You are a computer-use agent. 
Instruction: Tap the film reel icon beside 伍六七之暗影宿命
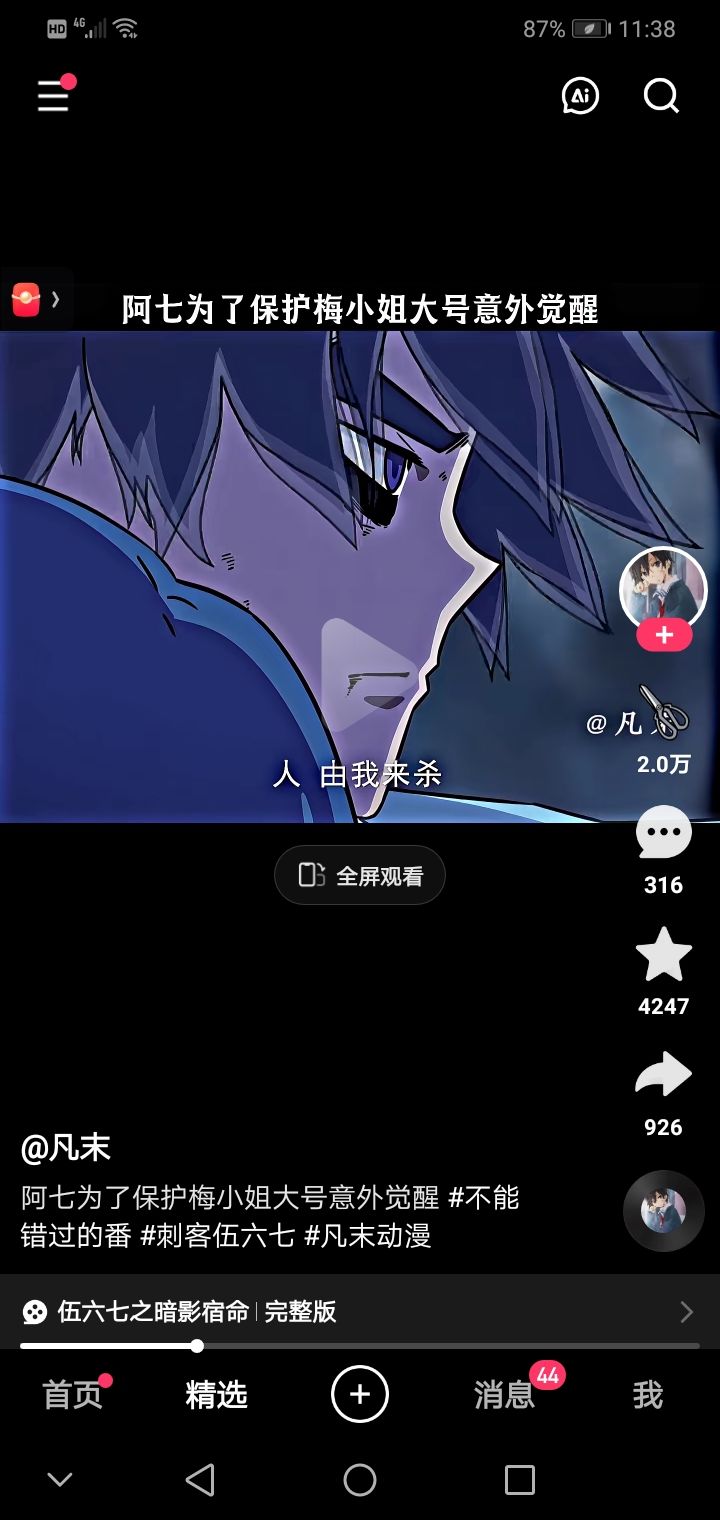(33, 1311)
